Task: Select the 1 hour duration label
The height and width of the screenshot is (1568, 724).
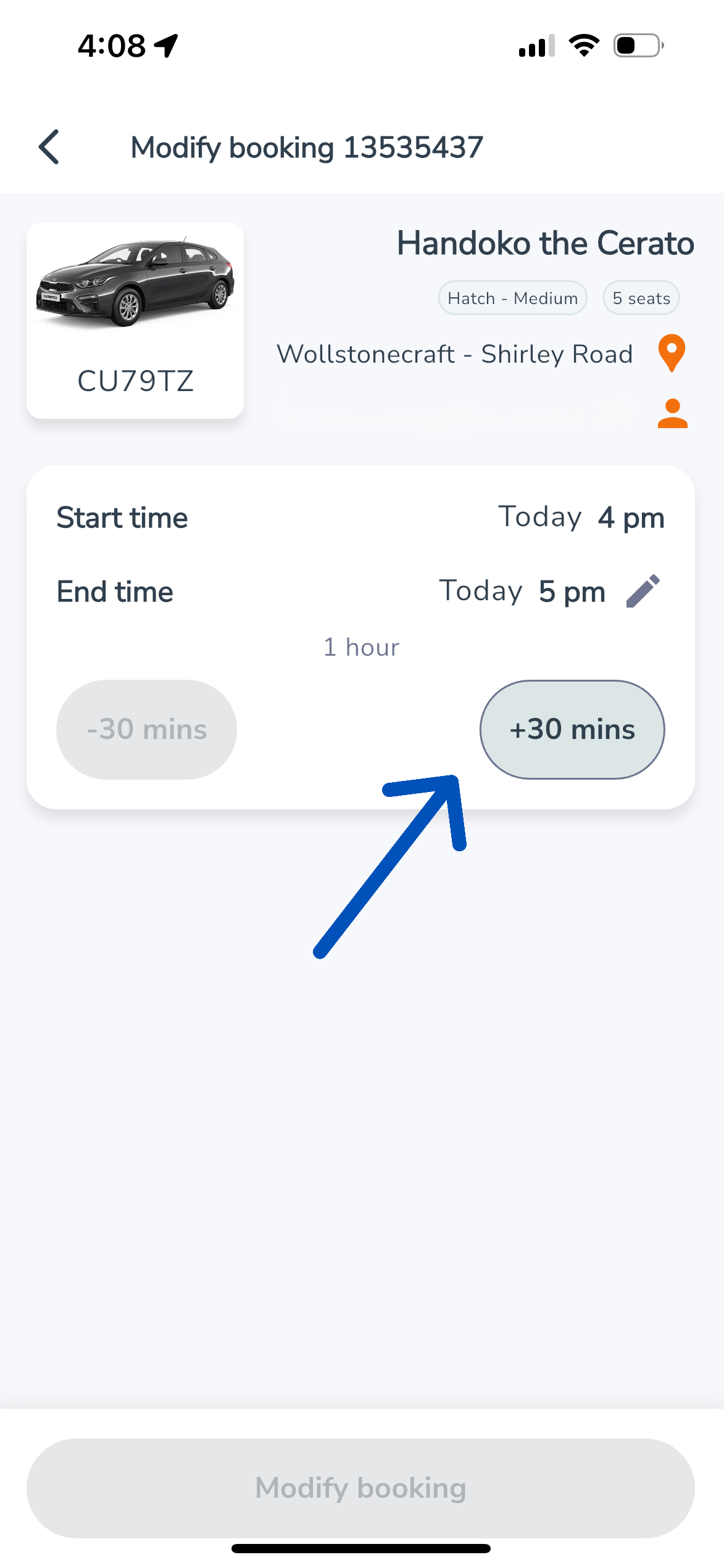Action: point(362,647)
